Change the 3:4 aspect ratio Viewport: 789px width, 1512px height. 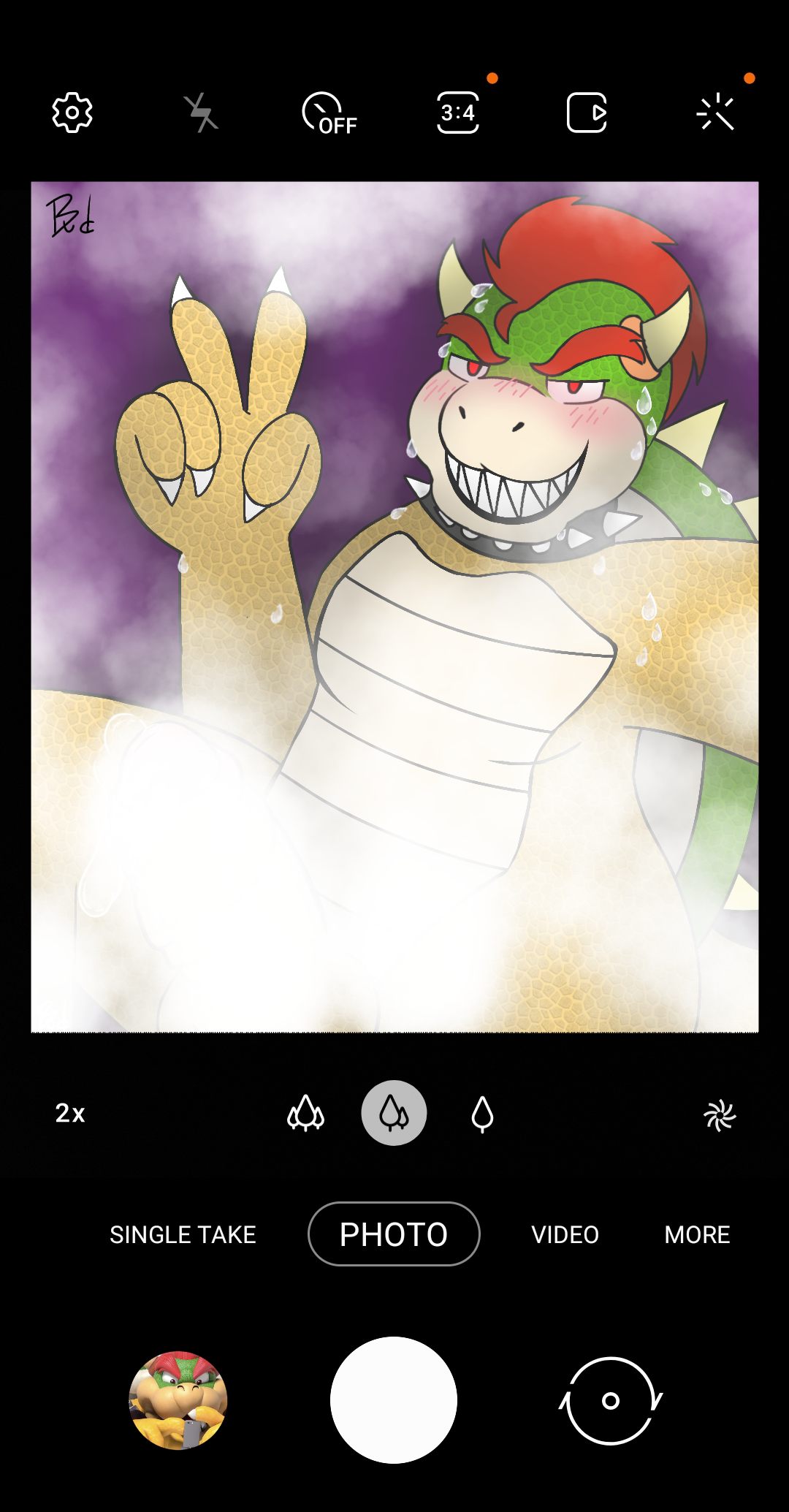click(x=458, y=113)
